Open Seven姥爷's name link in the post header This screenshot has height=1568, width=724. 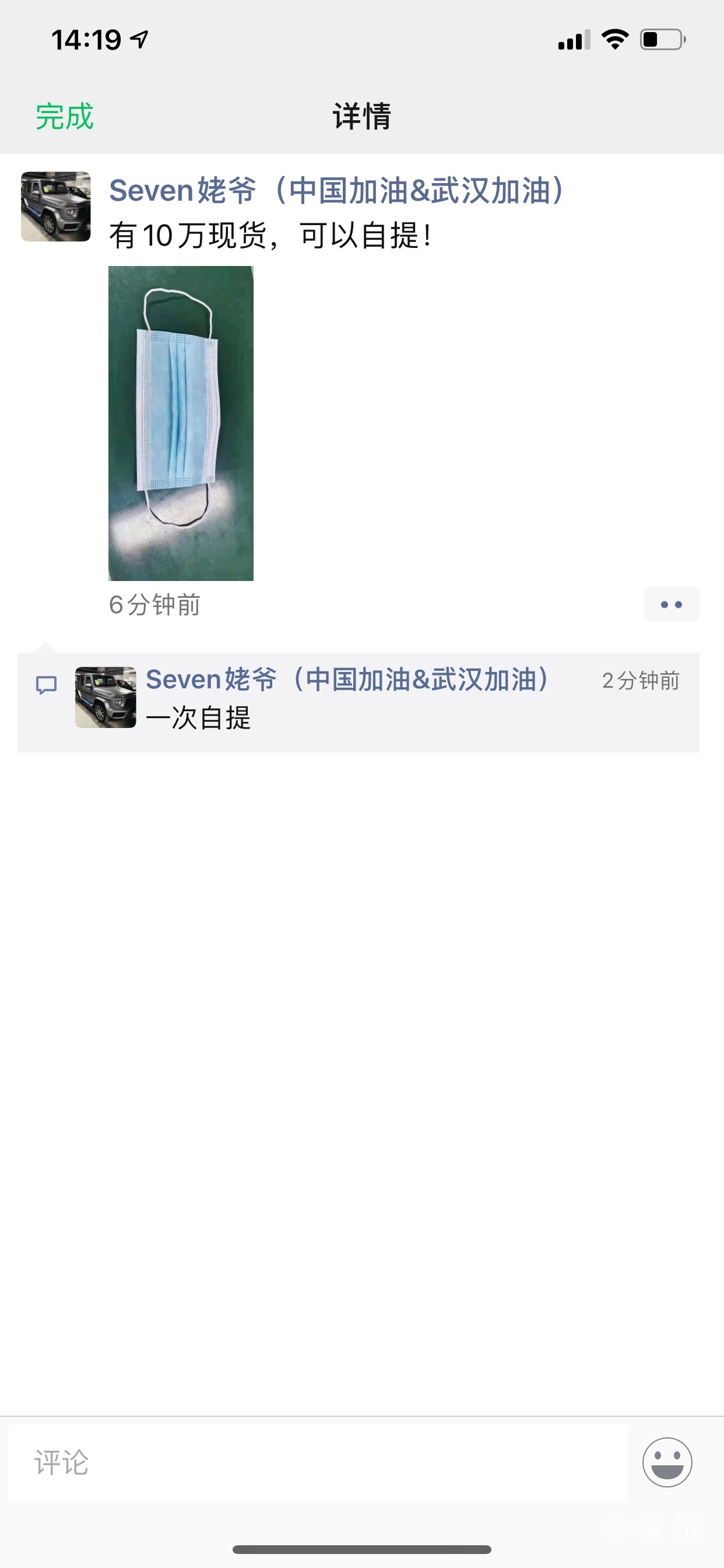[336, 191]
